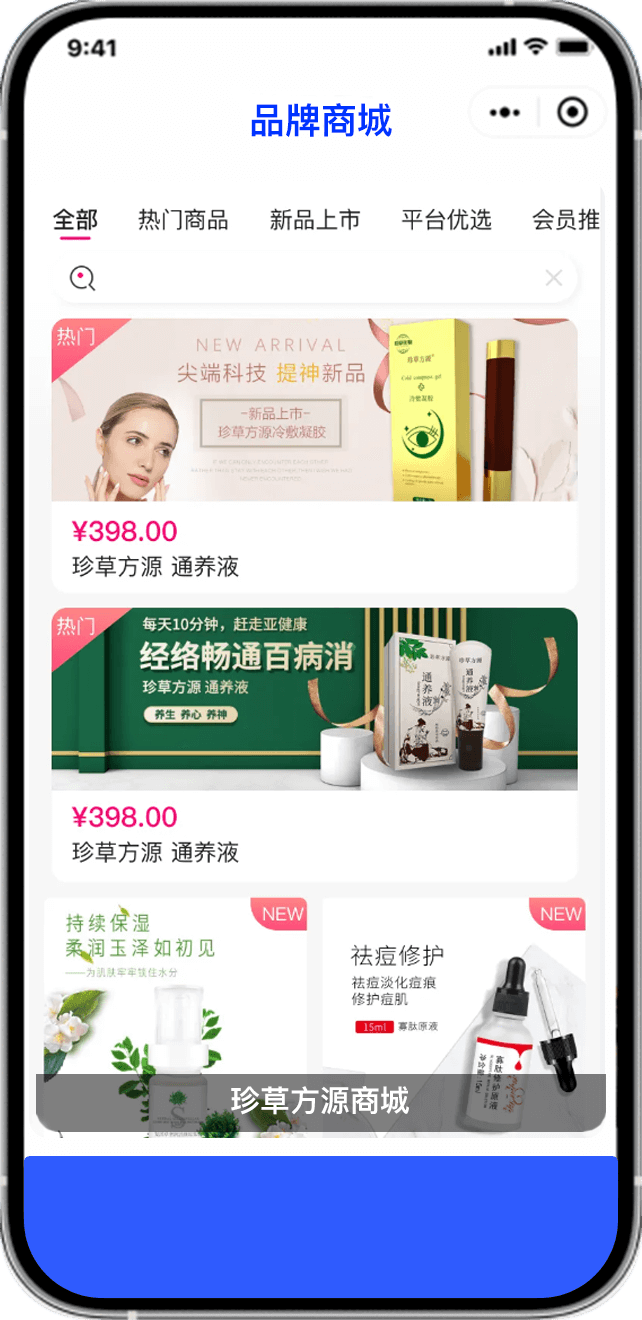Screen dimensions: 642x1320
Task: Go to the 会员推 tab
Action: tap(565, 220)
